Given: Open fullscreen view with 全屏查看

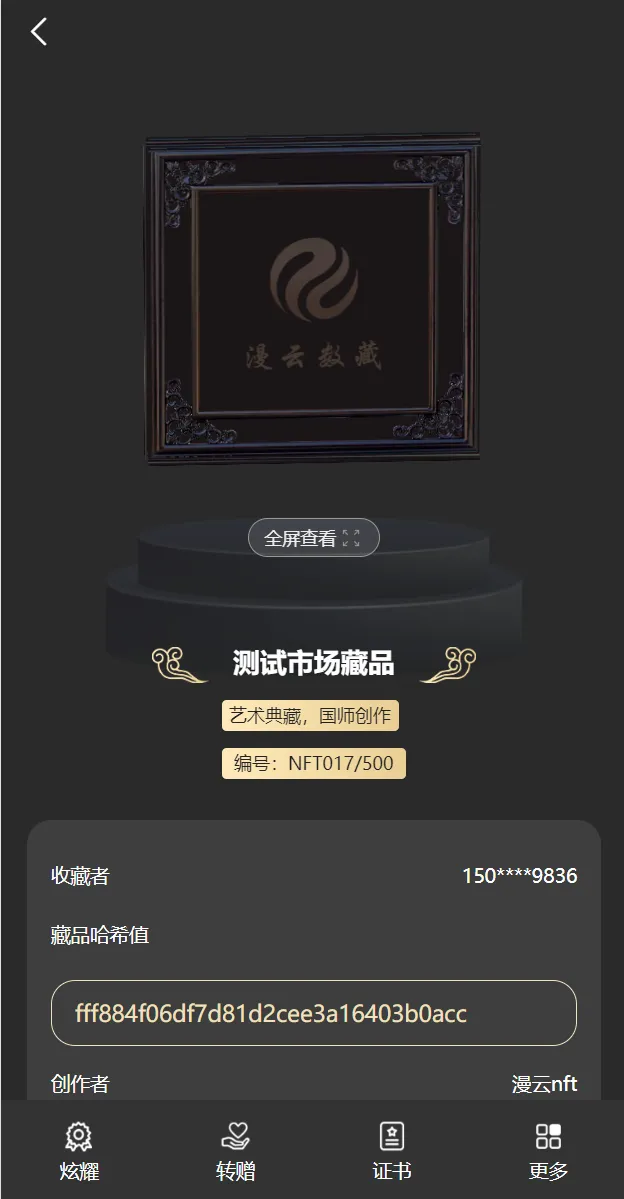Looking at the screenshot, I should point(313,538).
